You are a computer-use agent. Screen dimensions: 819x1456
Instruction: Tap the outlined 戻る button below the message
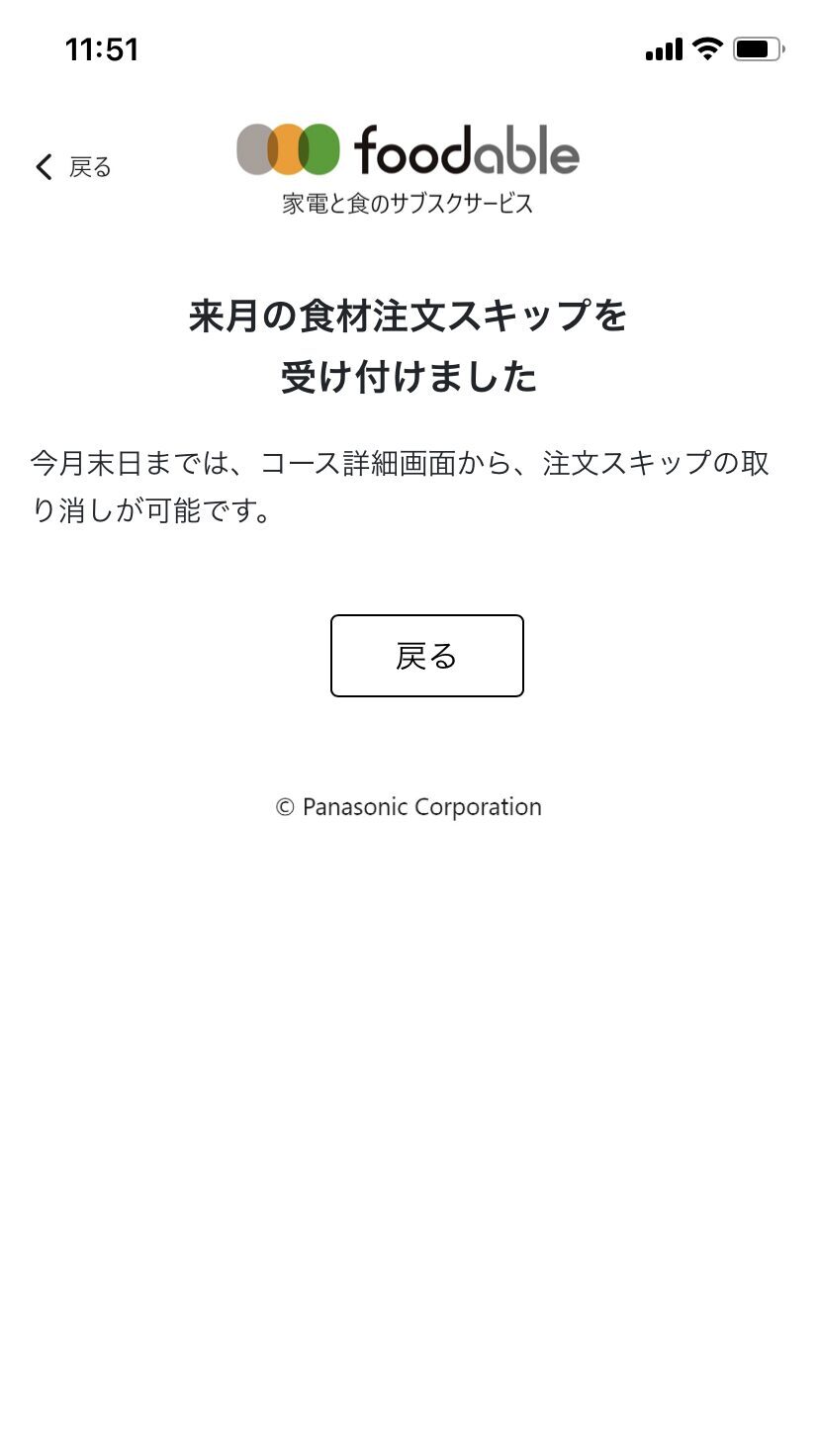[x=426, y=656]
